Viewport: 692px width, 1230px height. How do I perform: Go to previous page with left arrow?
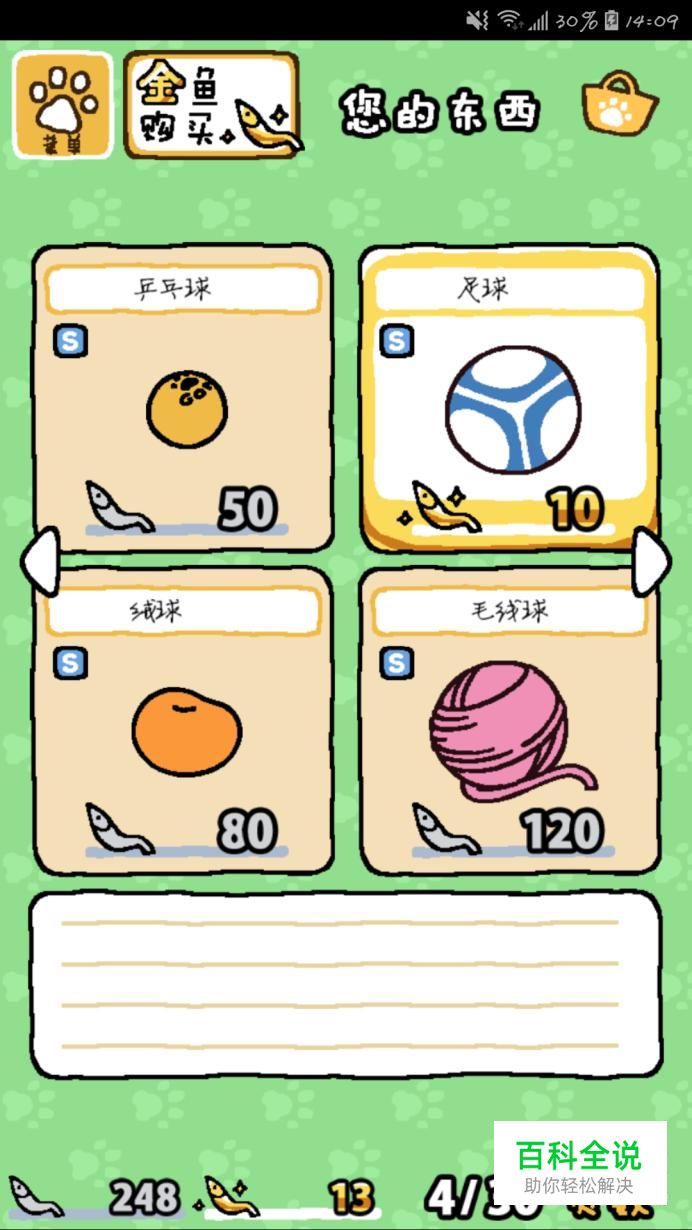39,561
